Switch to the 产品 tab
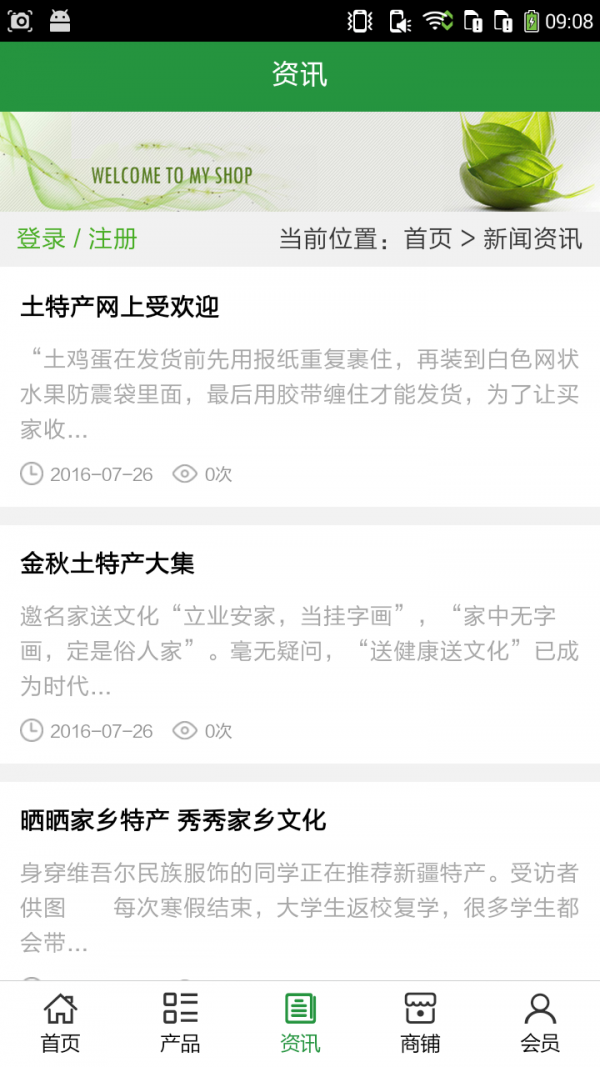The image size is (600, 1067). click(x=180, y=1023)
